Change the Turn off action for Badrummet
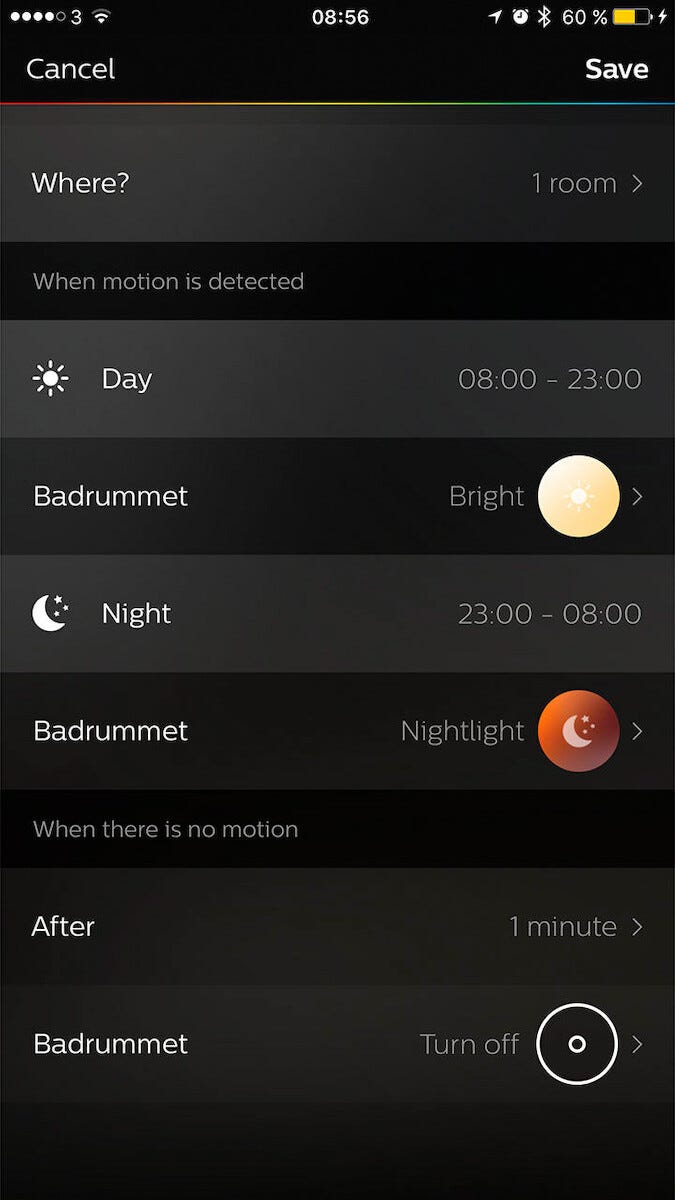 [576, 1044]
